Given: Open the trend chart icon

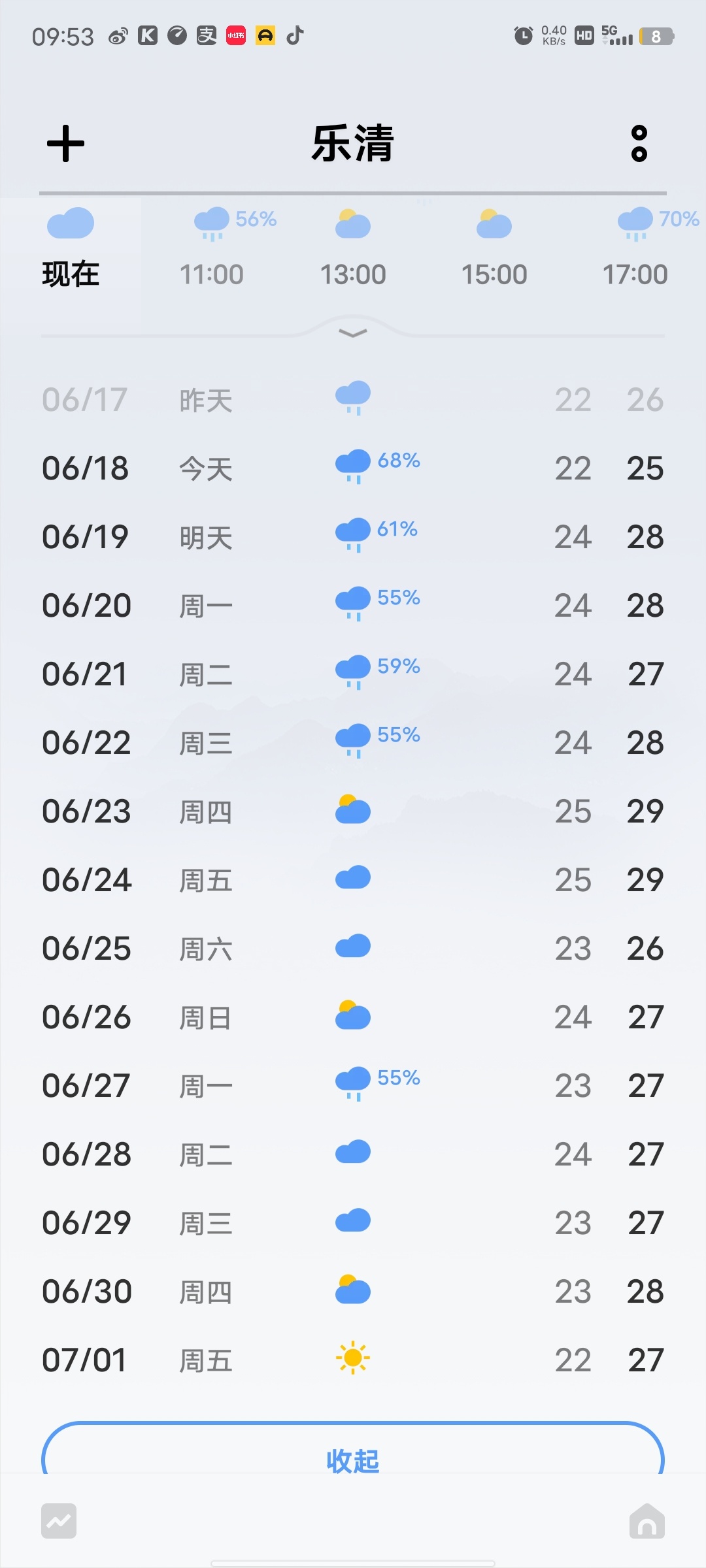Looking at the screenshot, I should tap(59, 1521).
